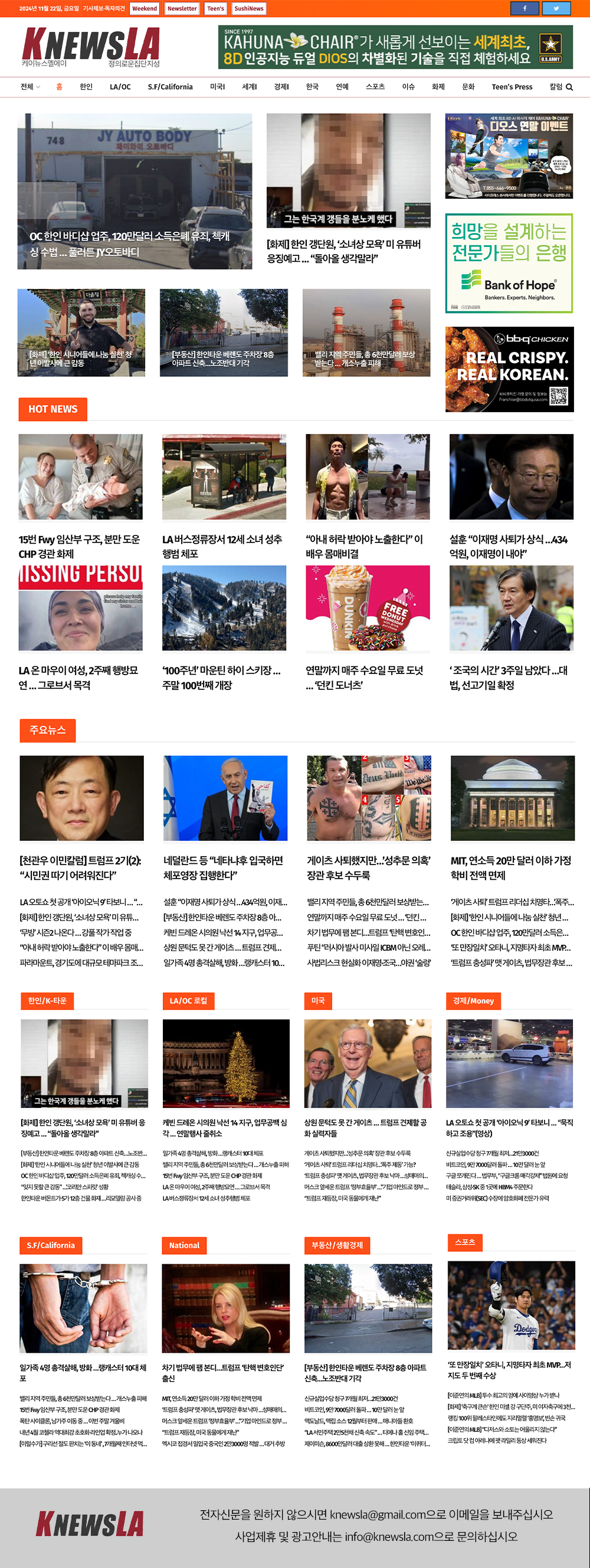This screenshot has height=1568, width=590.
Task: Select the S.F/California nav item
Action: point(170,87)
